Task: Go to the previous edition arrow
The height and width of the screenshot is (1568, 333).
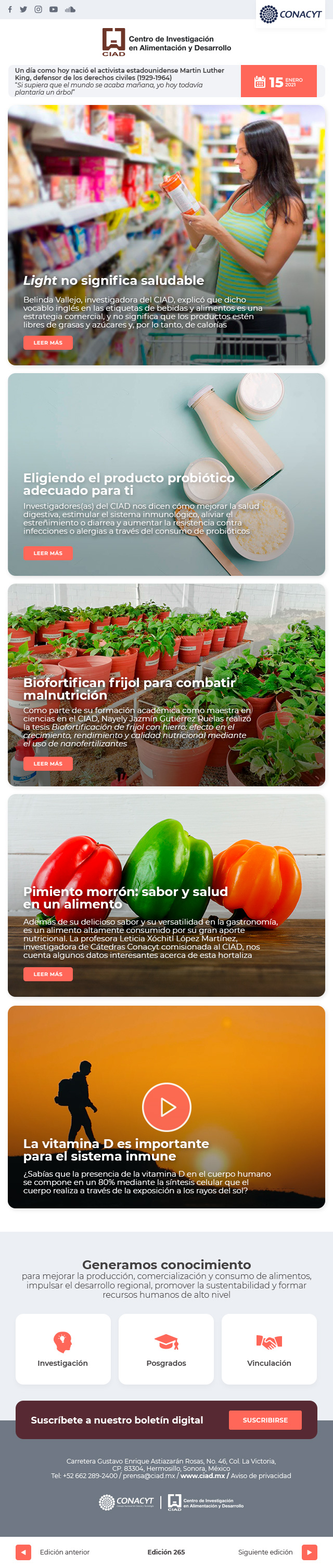Action: click(23, 1551)
